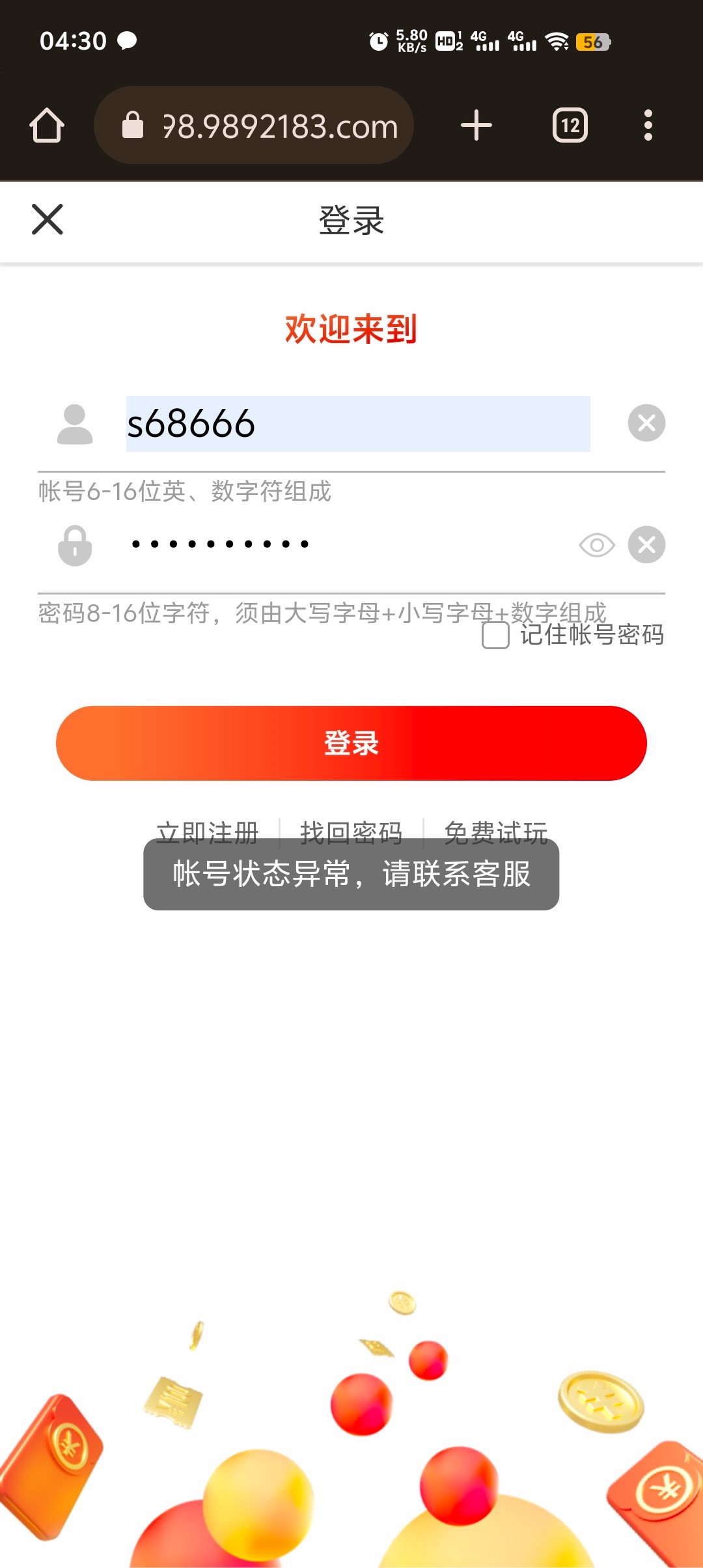The image size is (703, 1568).
Task: Tap the password input field
Action: point(345,544)
